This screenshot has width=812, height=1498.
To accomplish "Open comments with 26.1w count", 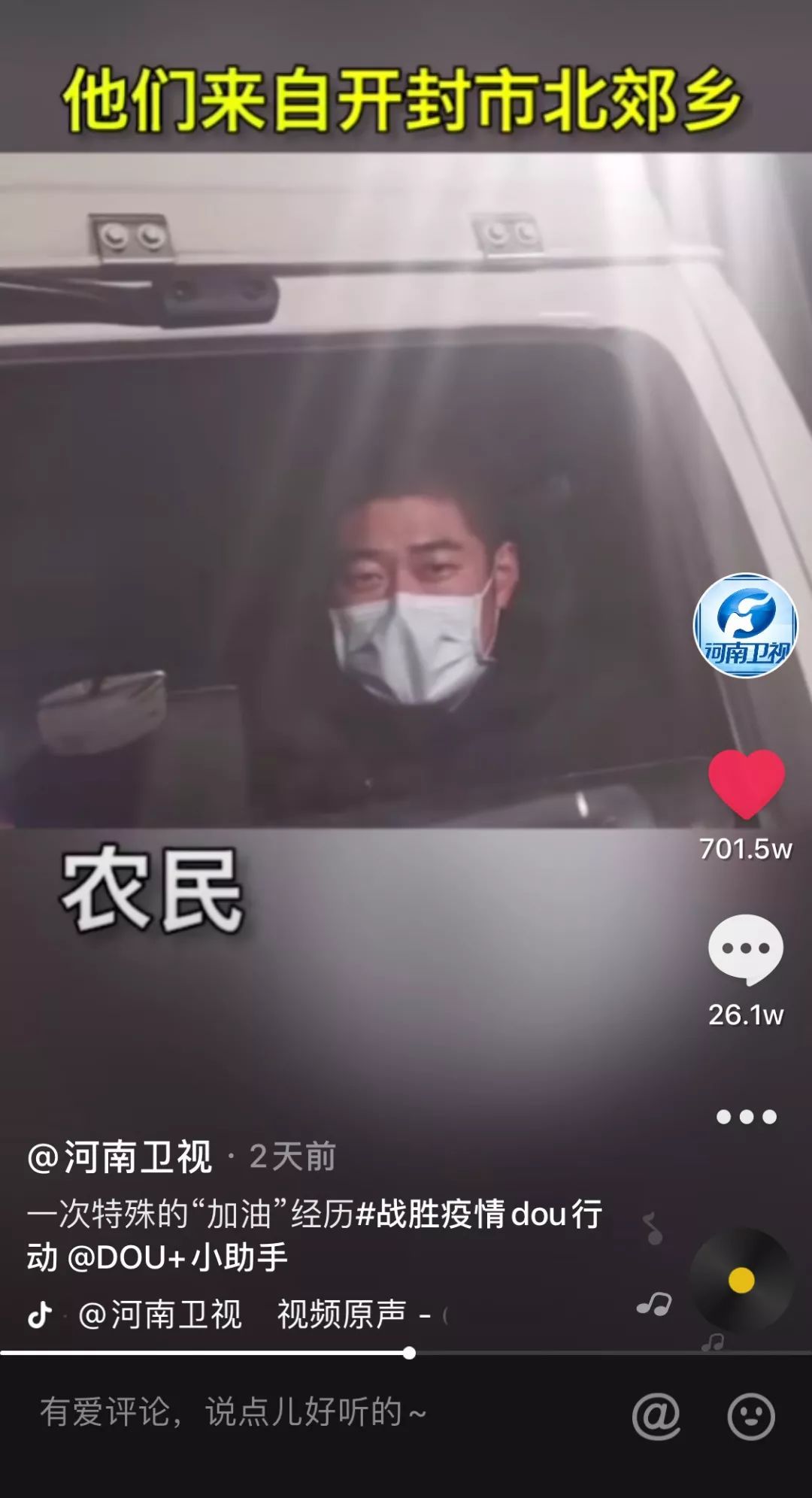I will coord(745,949).
